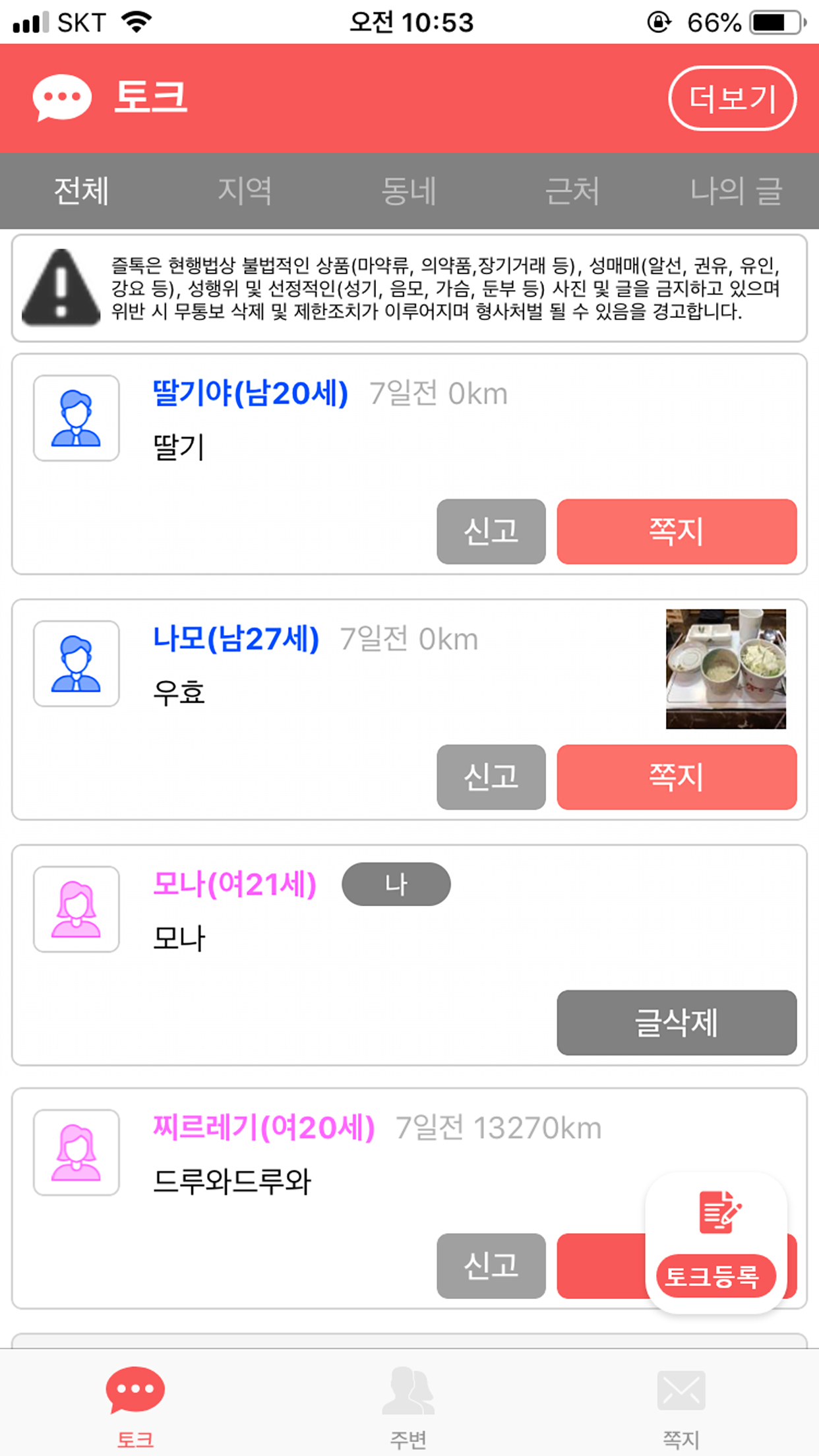This screenshot has height=1456, width=819.
Task: Open the 나의 글 tab
Action: click(x=736, y=191)
